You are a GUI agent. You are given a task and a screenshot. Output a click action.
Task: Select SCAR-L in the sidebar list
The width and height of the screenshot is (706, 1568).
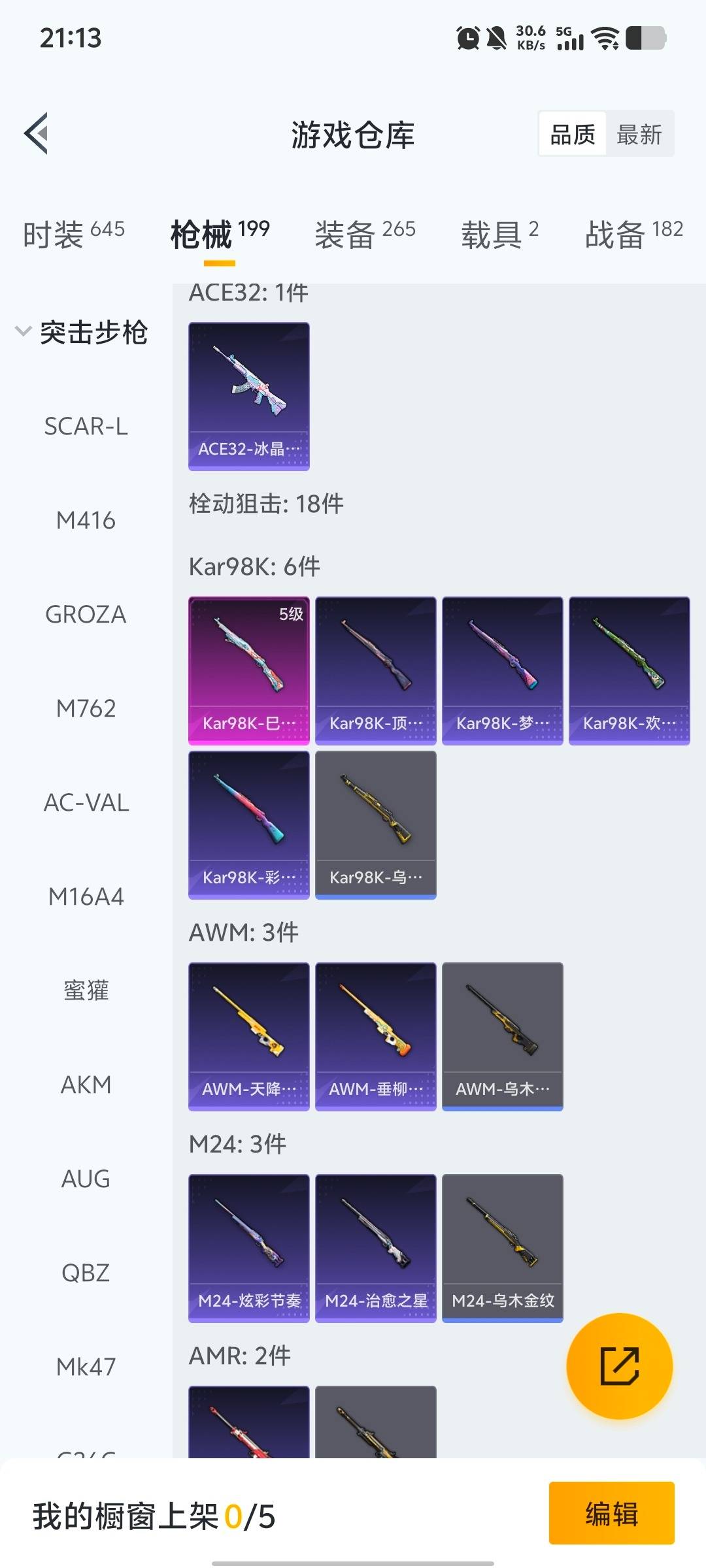tap(87, 426)
